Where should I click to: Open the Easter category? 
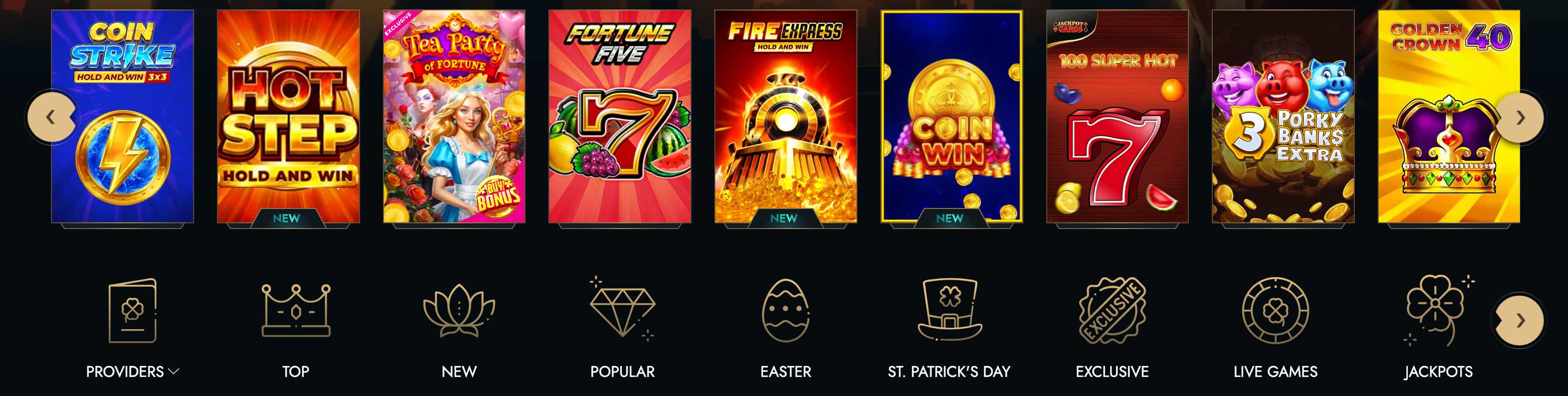785,329
